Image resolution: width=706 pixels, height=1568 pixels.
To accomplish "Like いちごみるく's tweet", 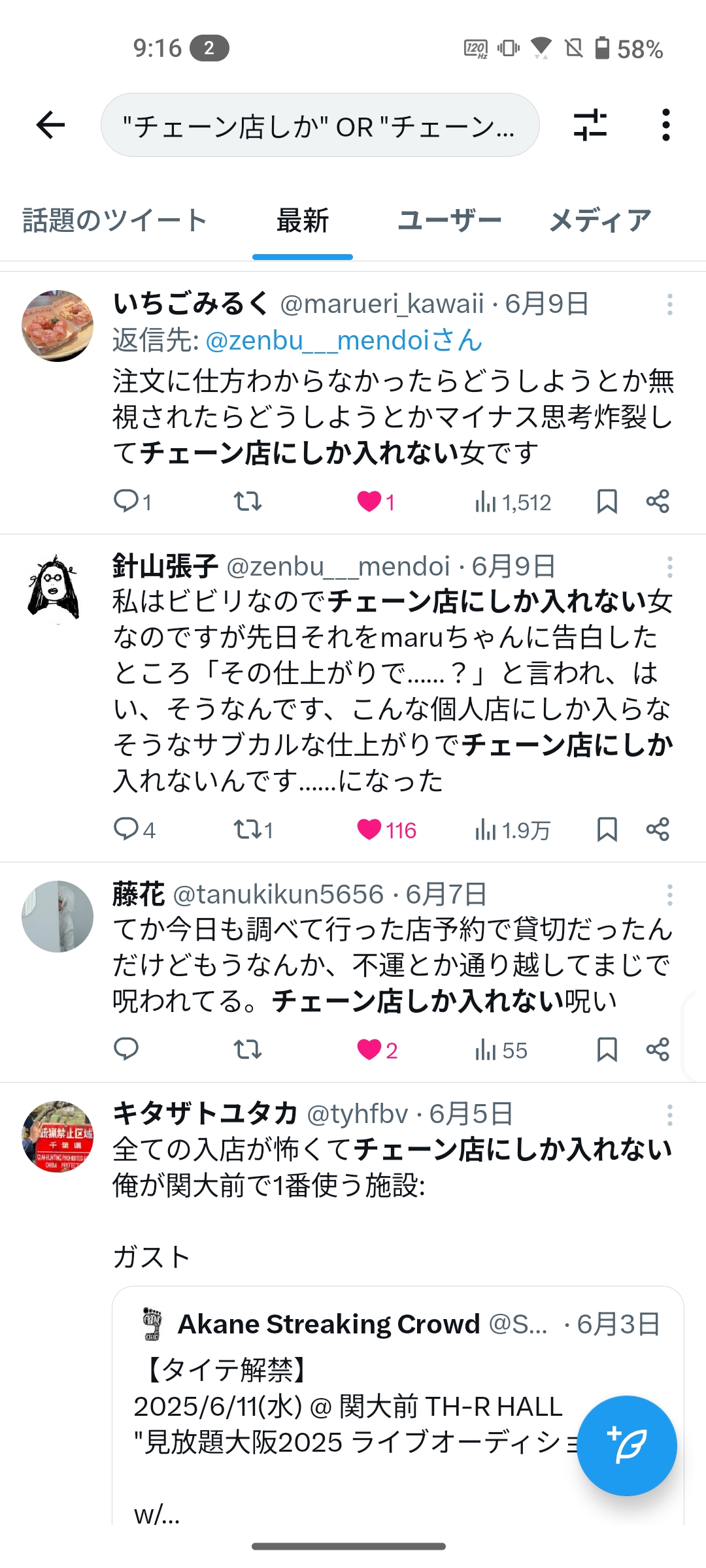I will [x=370, y=502].
